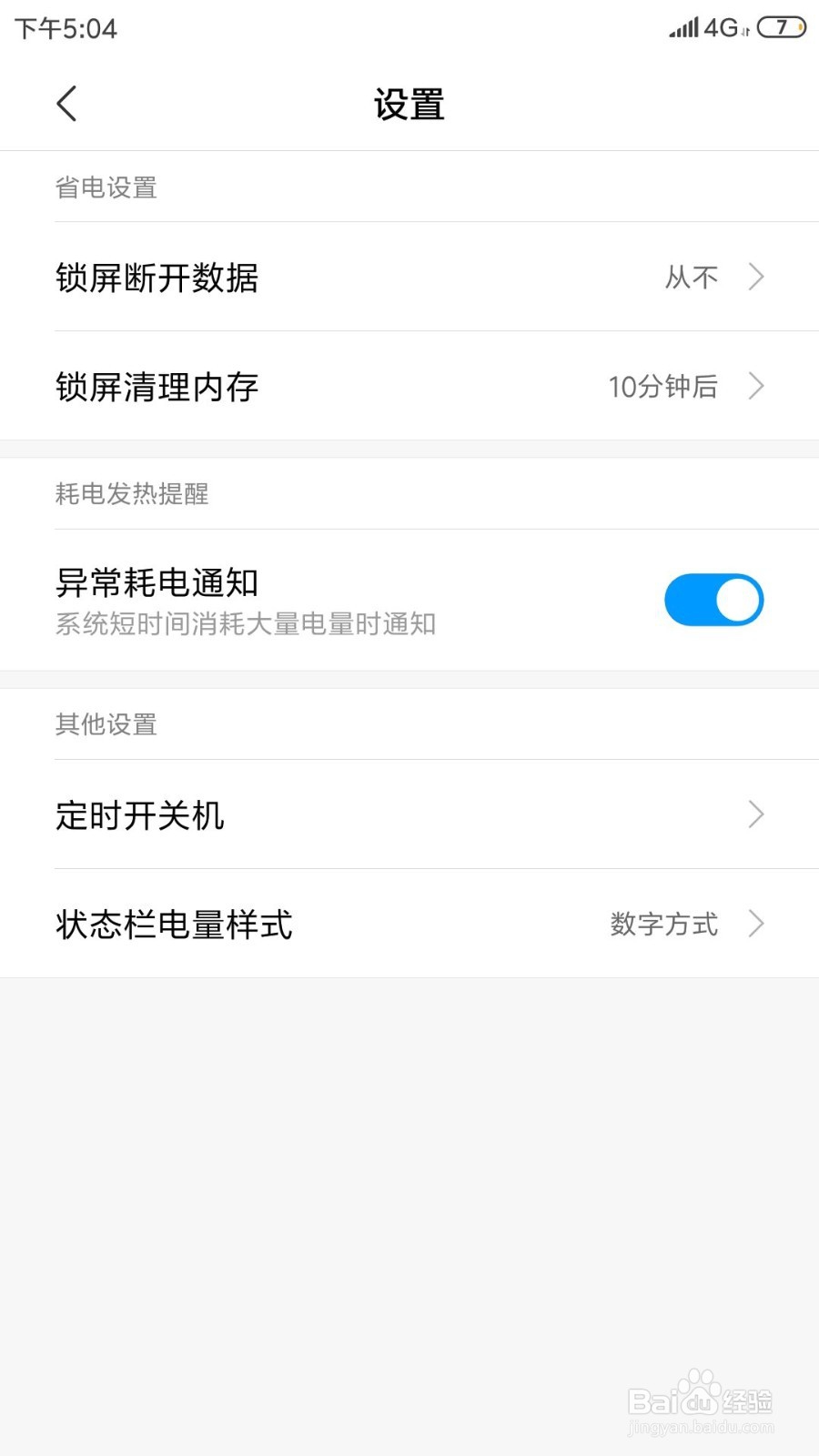Click the 省电设置 section header

pos(105,187)
